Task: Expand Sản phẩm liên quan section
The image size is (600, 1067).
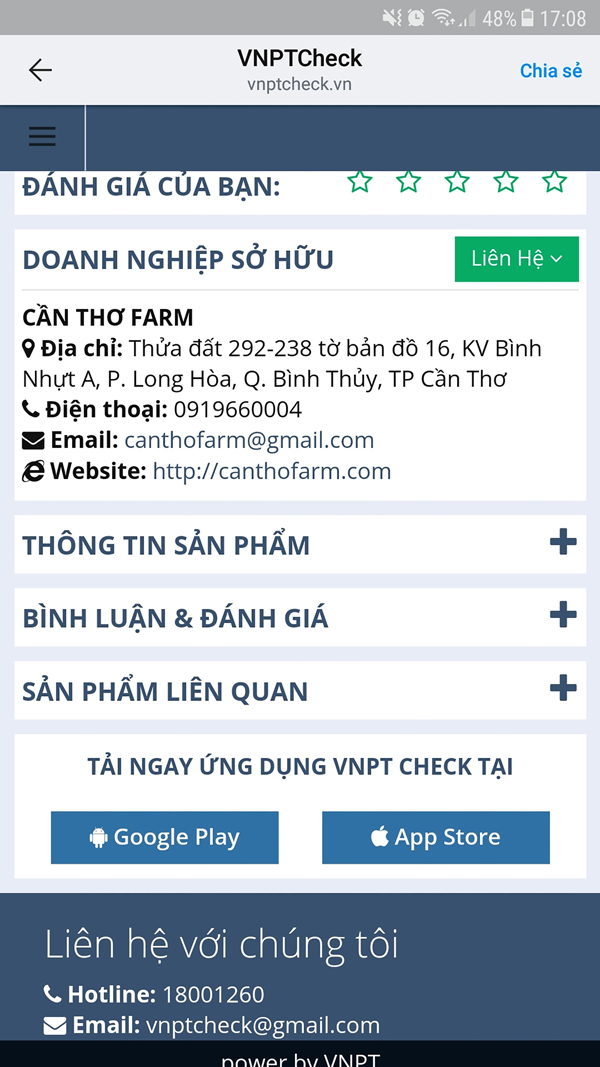Action: 563,689
